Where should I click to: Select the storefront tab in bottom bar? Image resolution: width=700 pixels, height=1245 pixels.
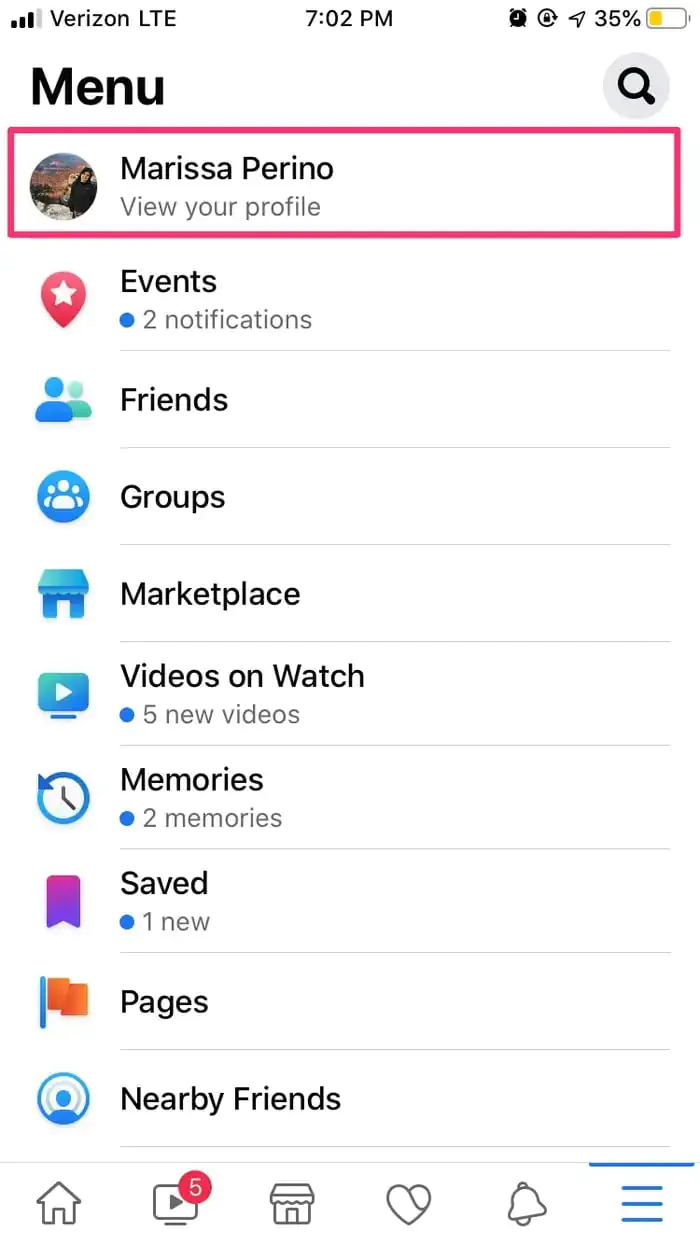click(292, 1203)
